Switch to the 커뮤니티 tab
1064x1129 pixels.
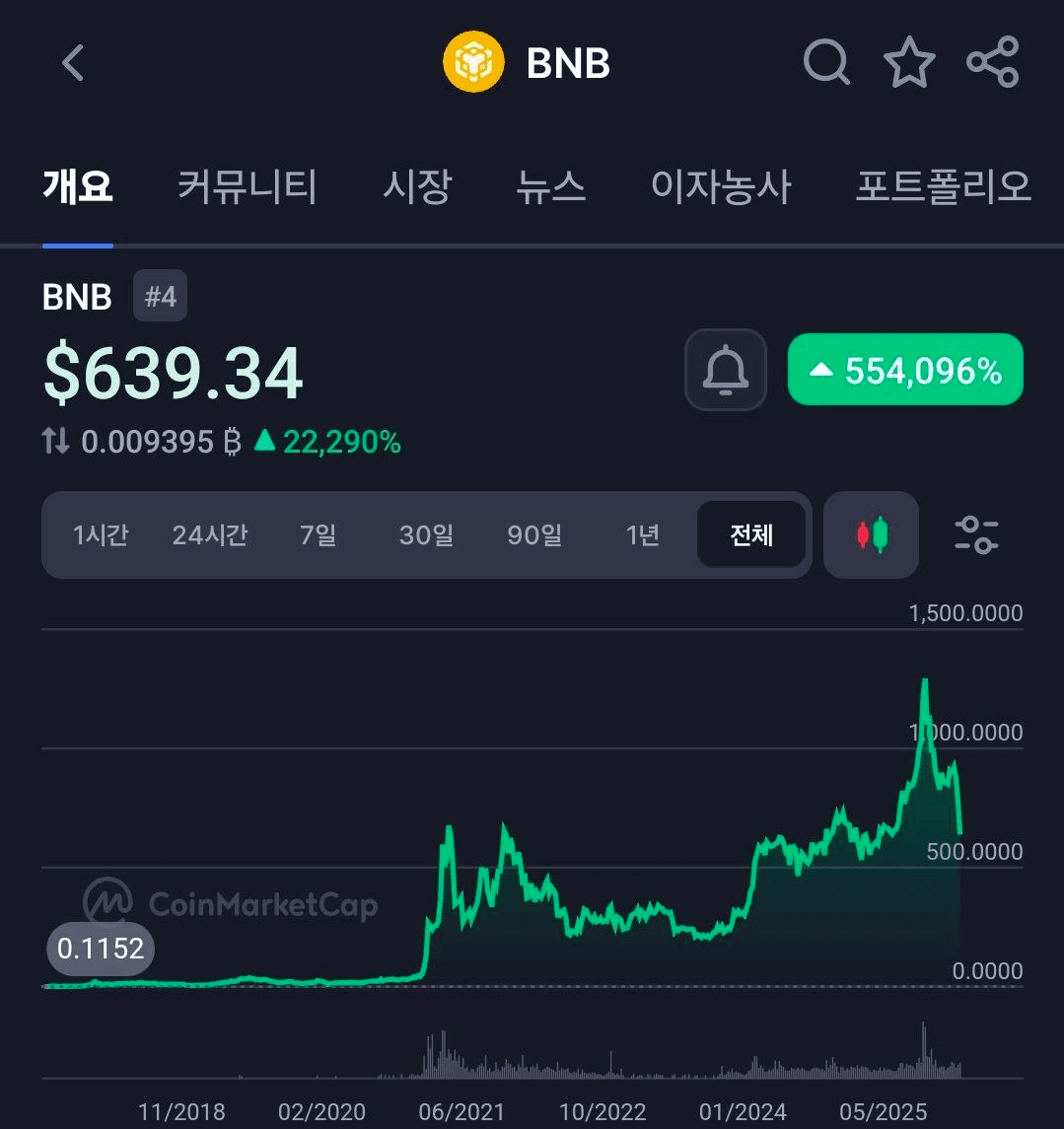247,187
